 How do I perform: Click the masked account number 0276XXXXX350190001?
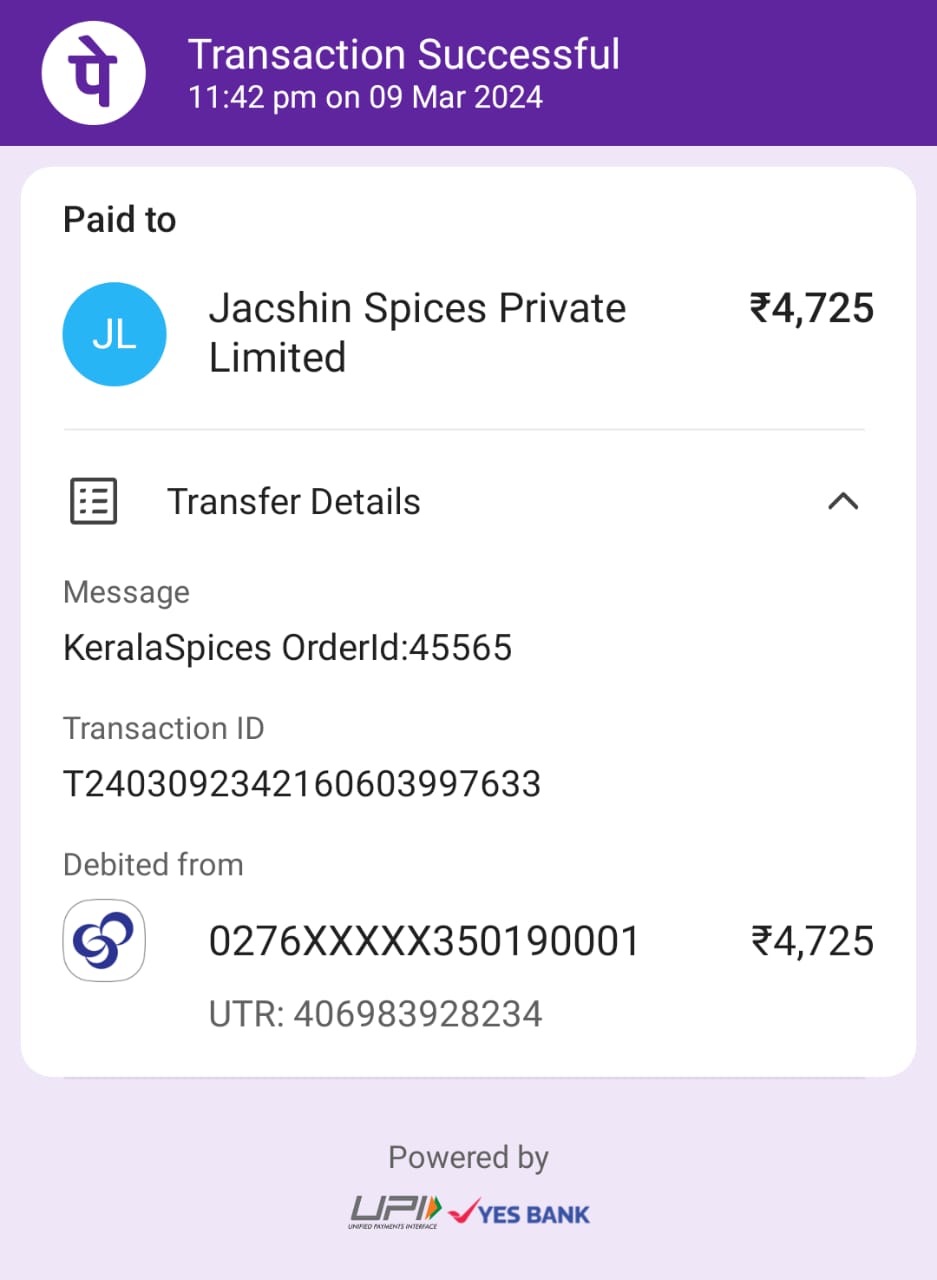[425, 940]
